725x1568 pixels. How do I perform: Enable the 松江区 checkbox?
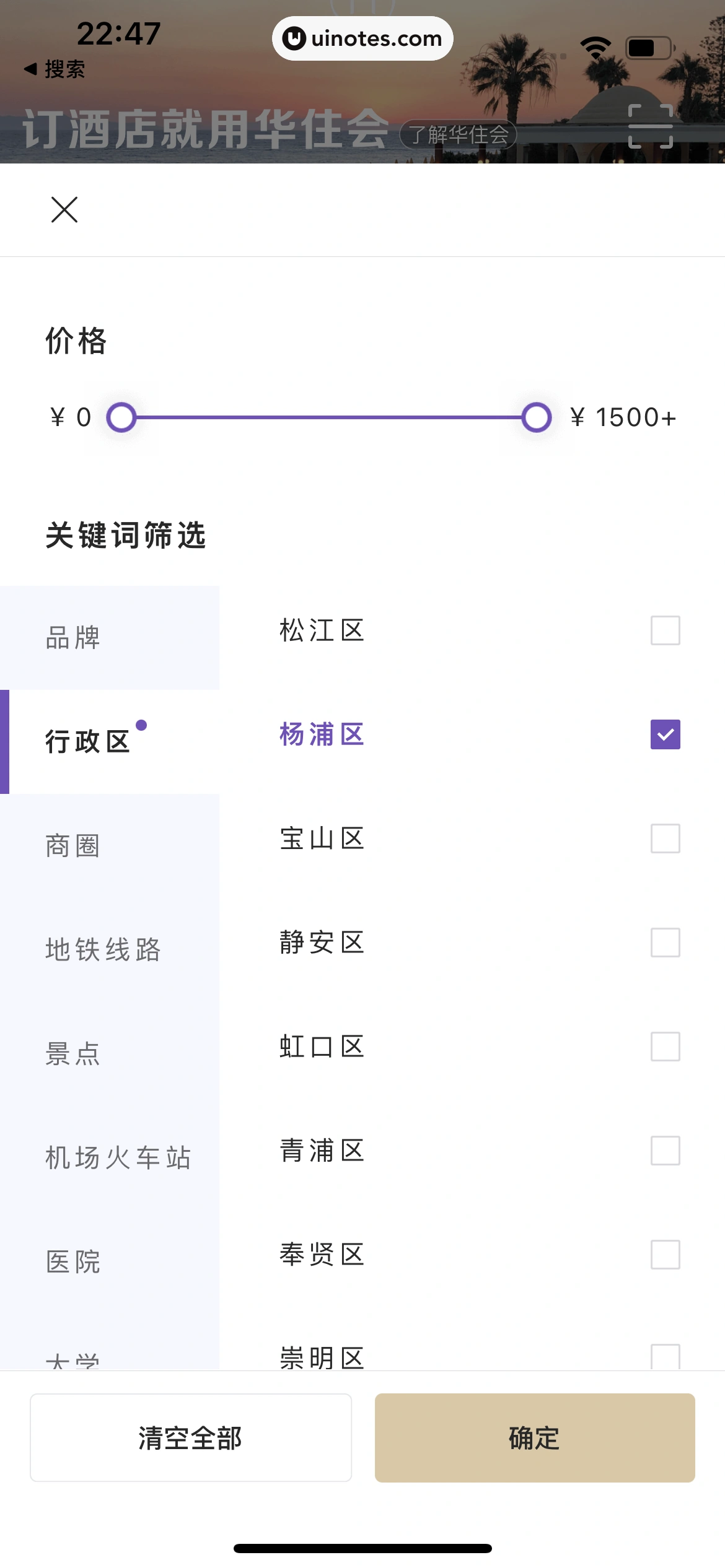pyautogui.click(x=664, y=630)
